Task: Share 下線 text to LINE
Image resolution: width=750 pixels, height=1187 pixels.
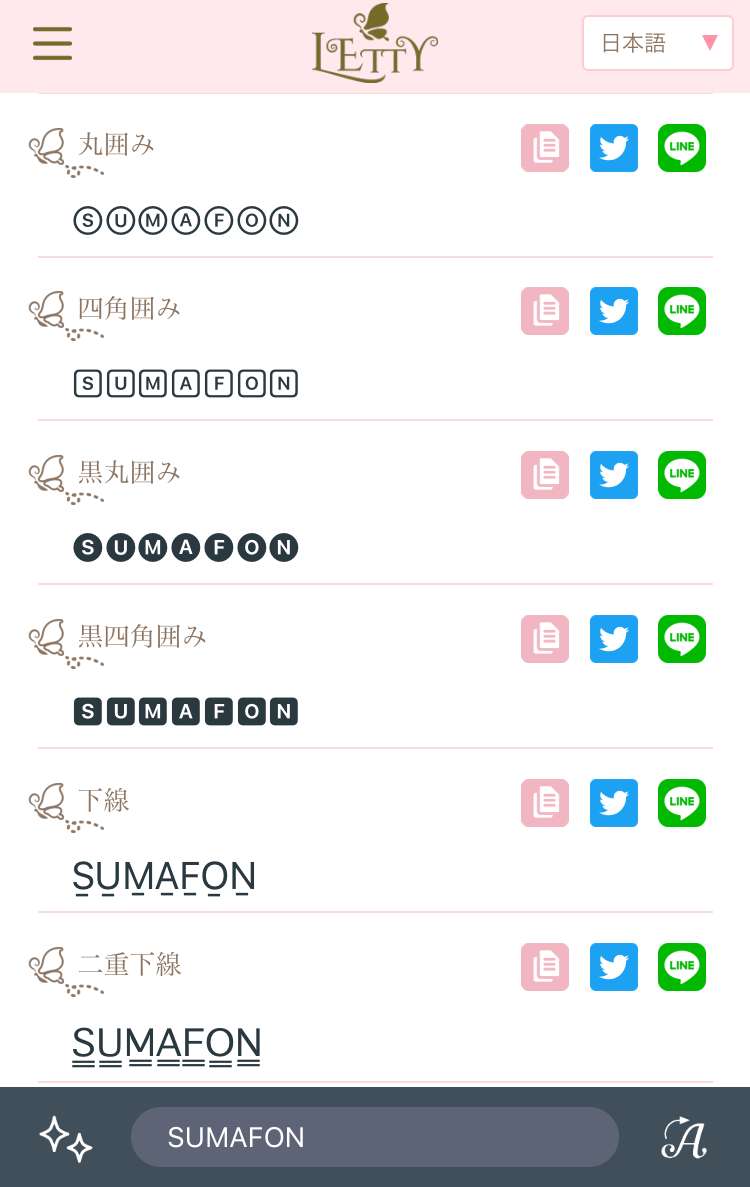Action: tap(682, 803)
